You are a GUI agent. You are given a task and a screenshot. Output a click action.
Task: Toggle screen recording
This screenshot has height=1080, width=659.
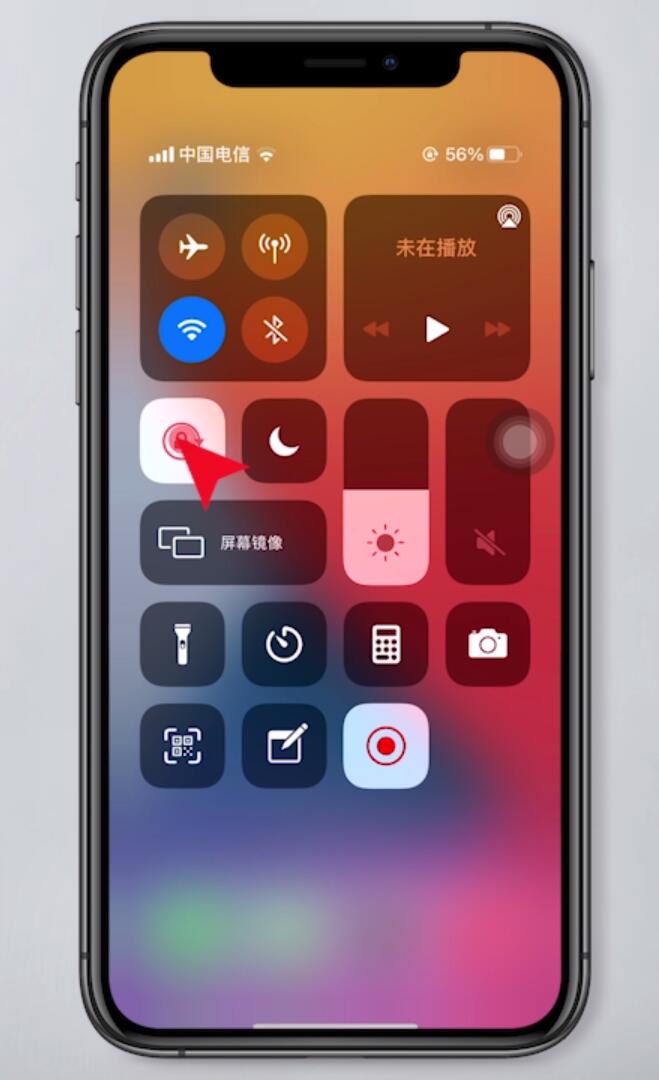pos(386,746)
